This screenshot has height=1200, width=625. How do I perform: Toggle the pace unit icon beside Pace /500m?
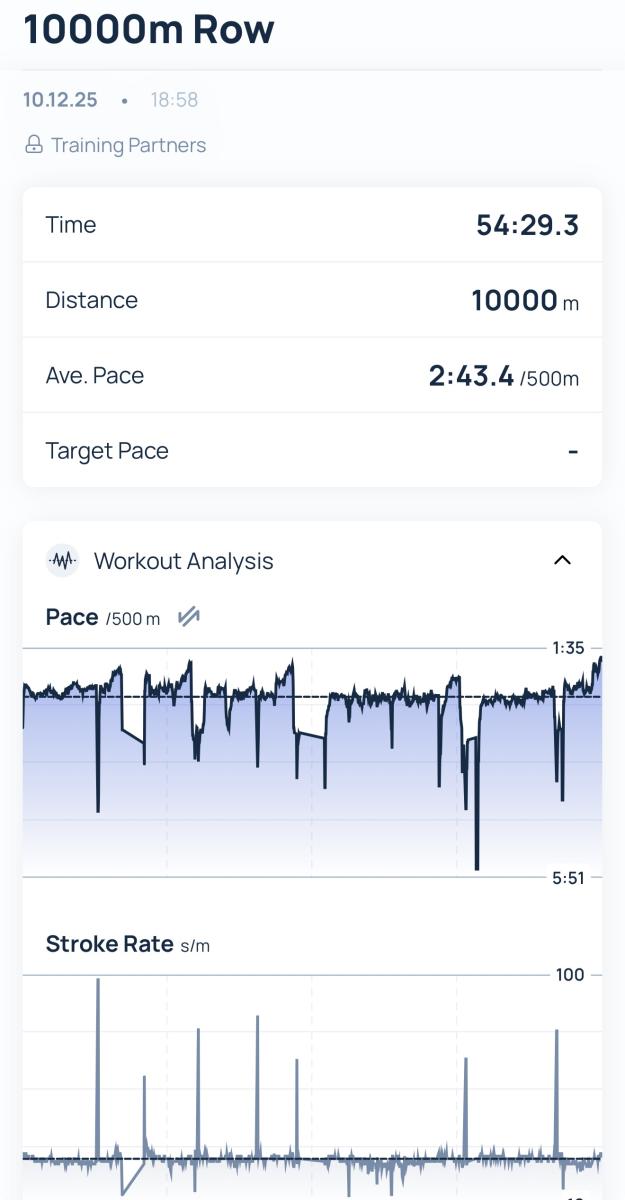pos(188,617)
